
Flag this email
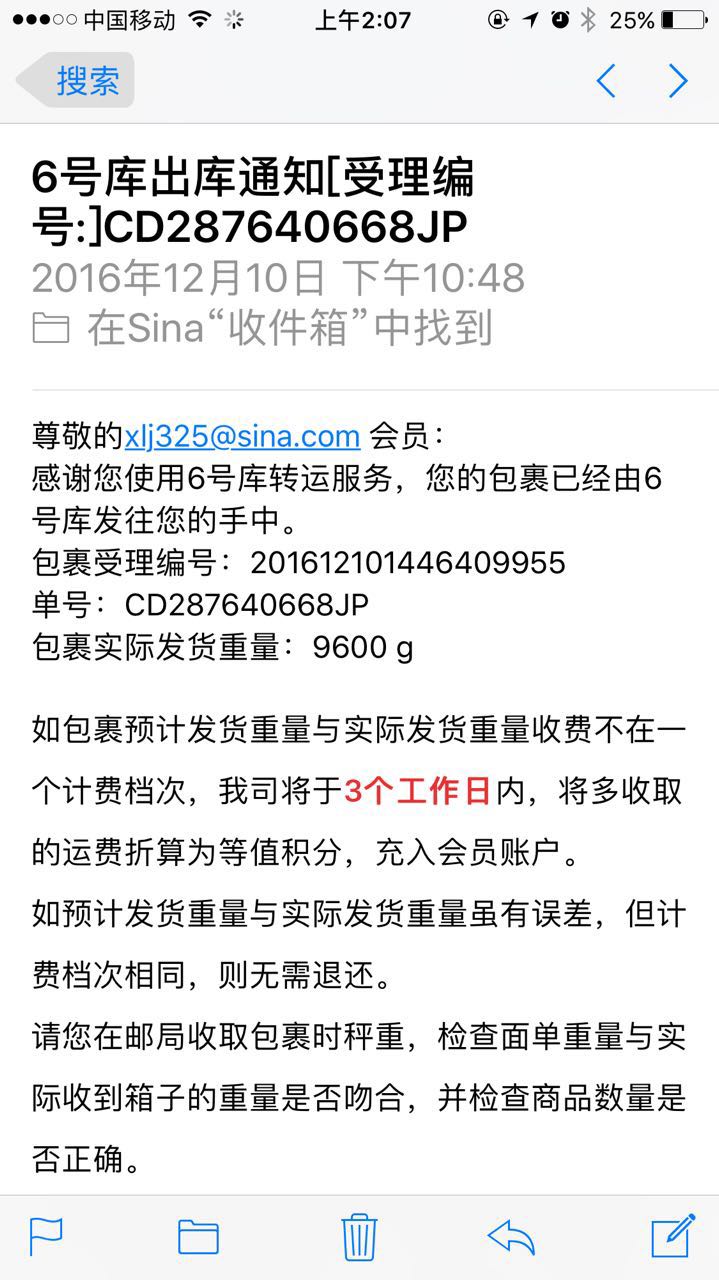pos(46,1237)
